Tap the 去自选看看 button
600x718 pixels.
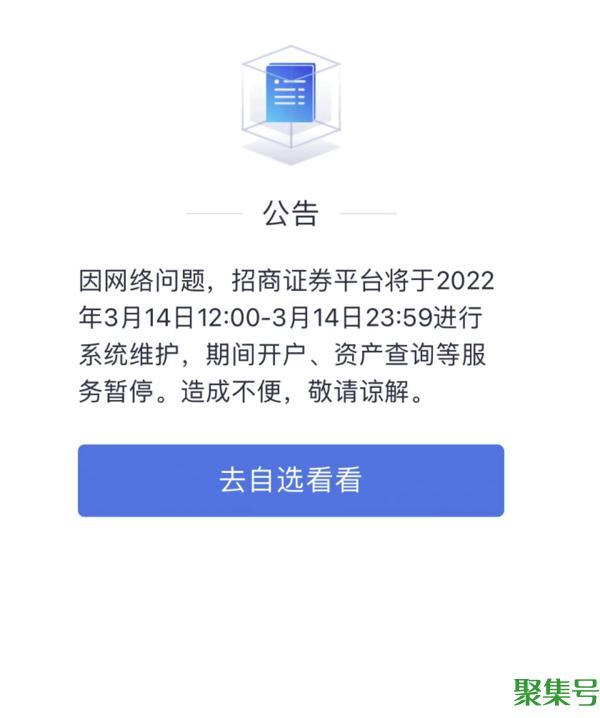pyautogui.click(x=290, y=480)
